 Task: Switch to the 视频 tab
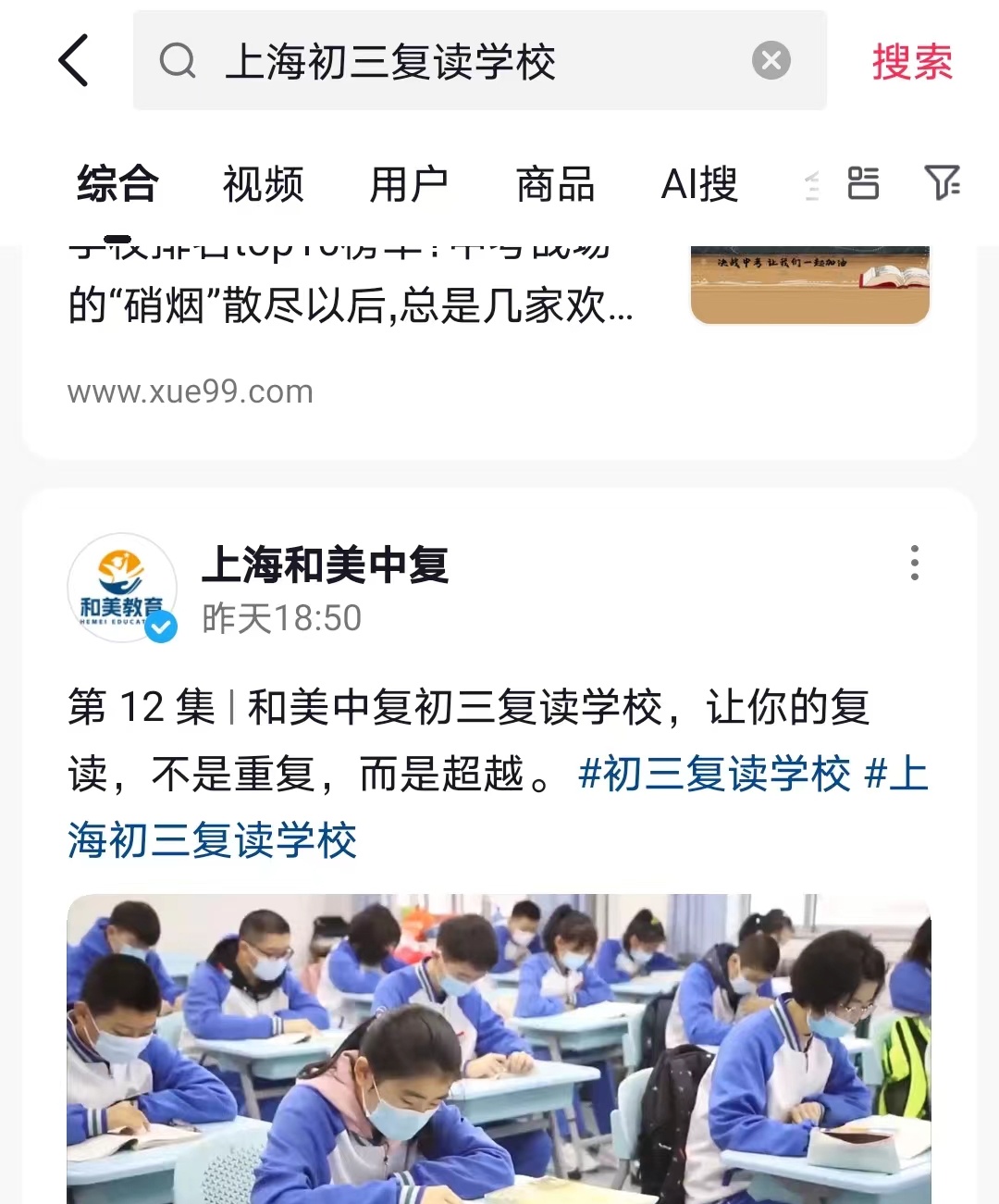263,183
